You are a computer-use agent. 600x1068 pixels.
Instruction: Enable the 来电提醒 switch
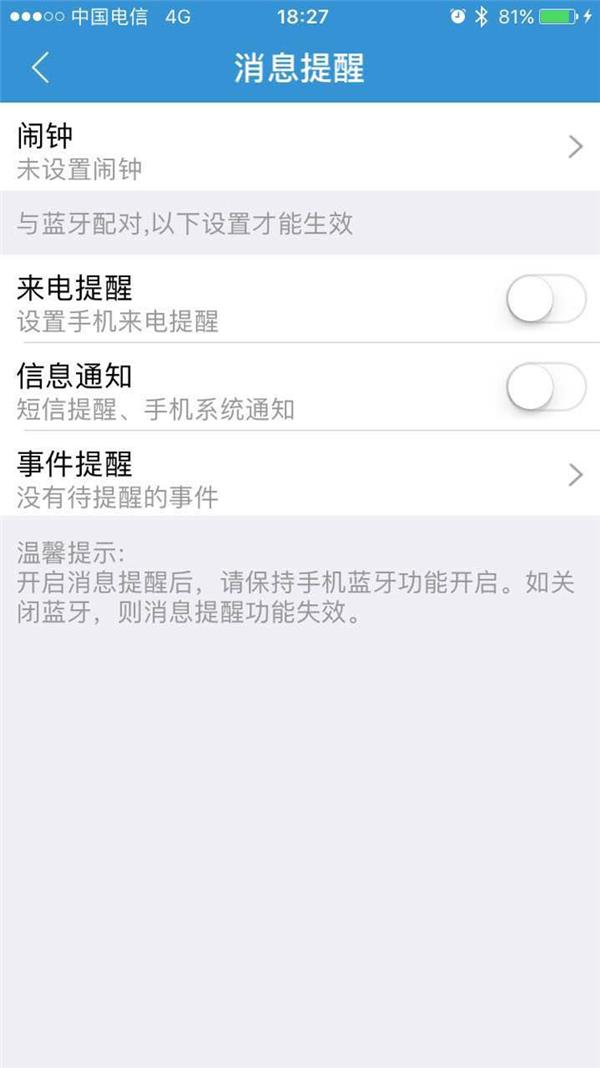coord(545,299)
